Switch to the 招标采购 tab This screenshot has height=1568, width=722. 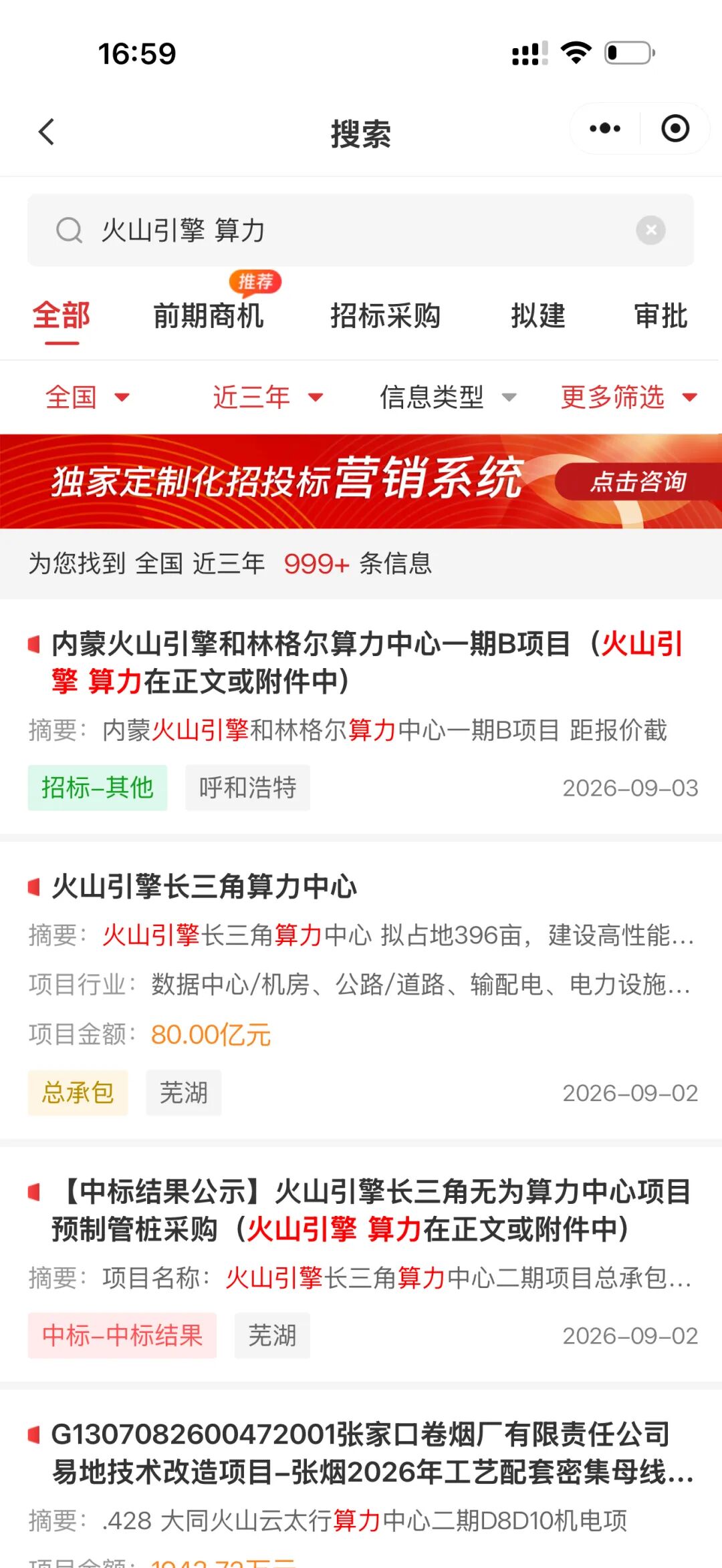coord(385,316)
